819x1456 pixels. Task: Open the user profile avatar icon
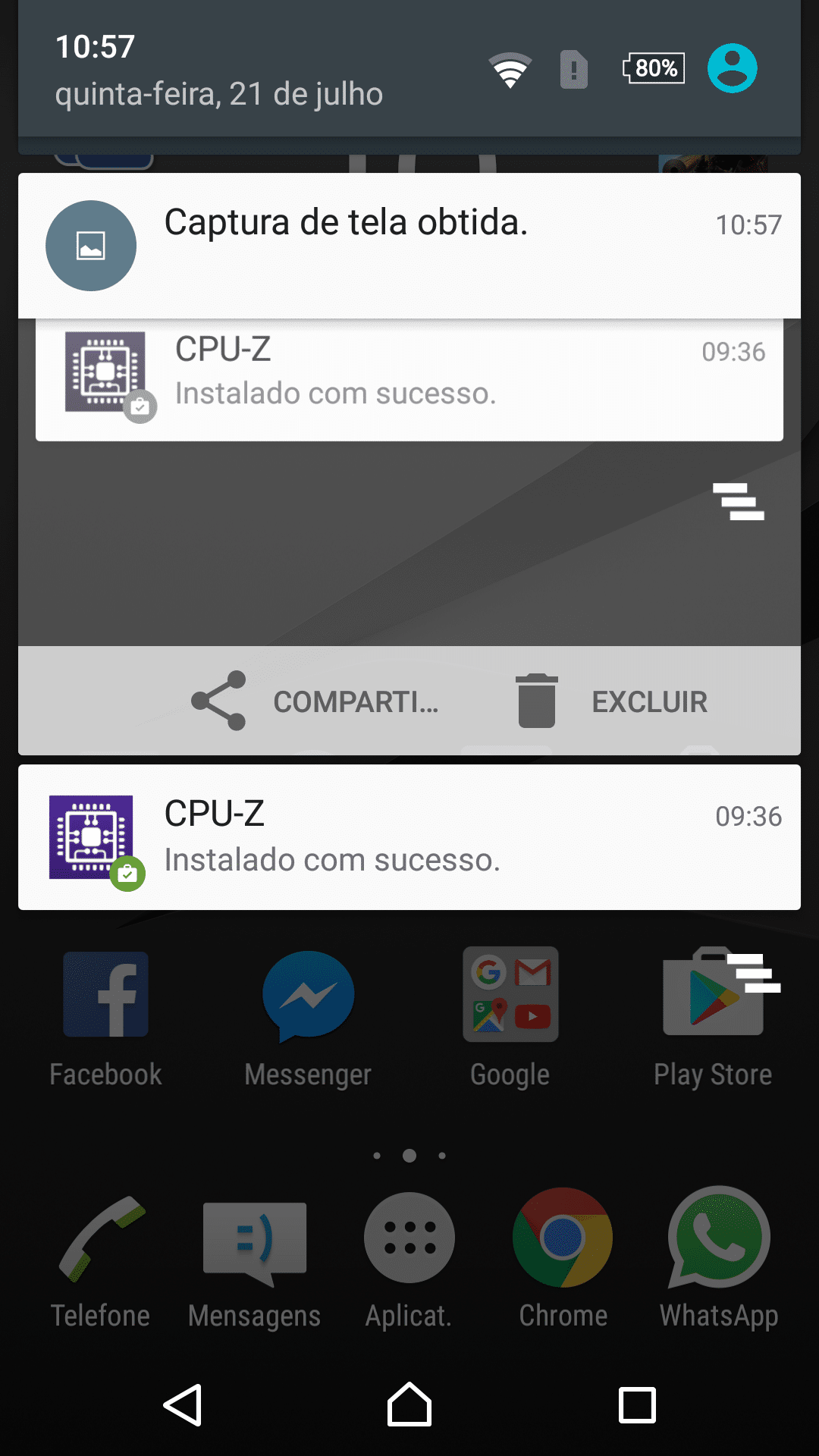(x=732, y=68)
